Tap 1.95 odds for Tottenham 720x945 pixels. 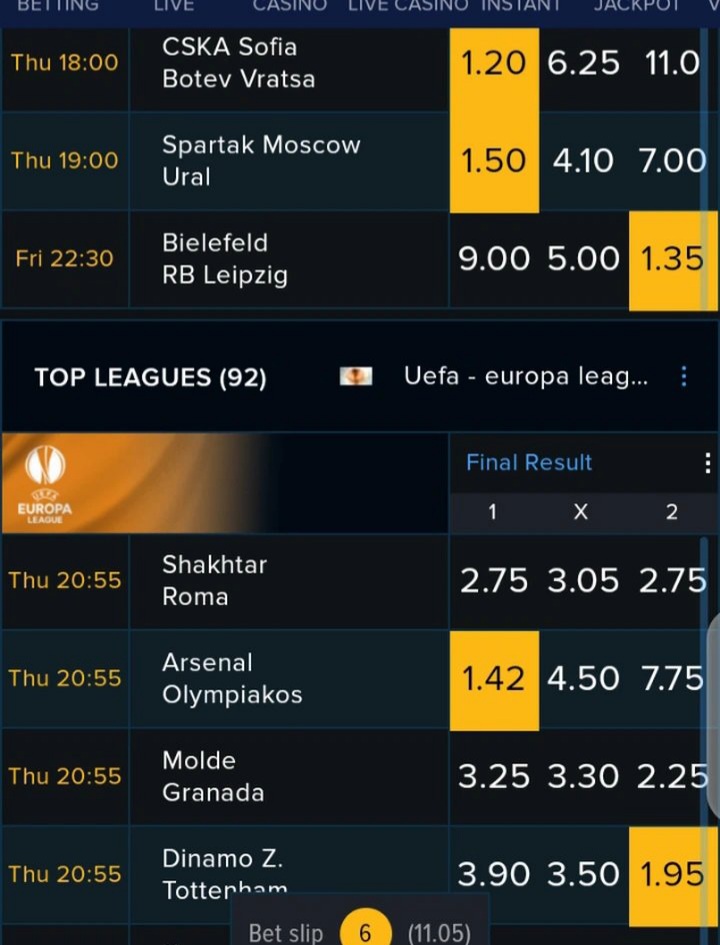point(672,875)
